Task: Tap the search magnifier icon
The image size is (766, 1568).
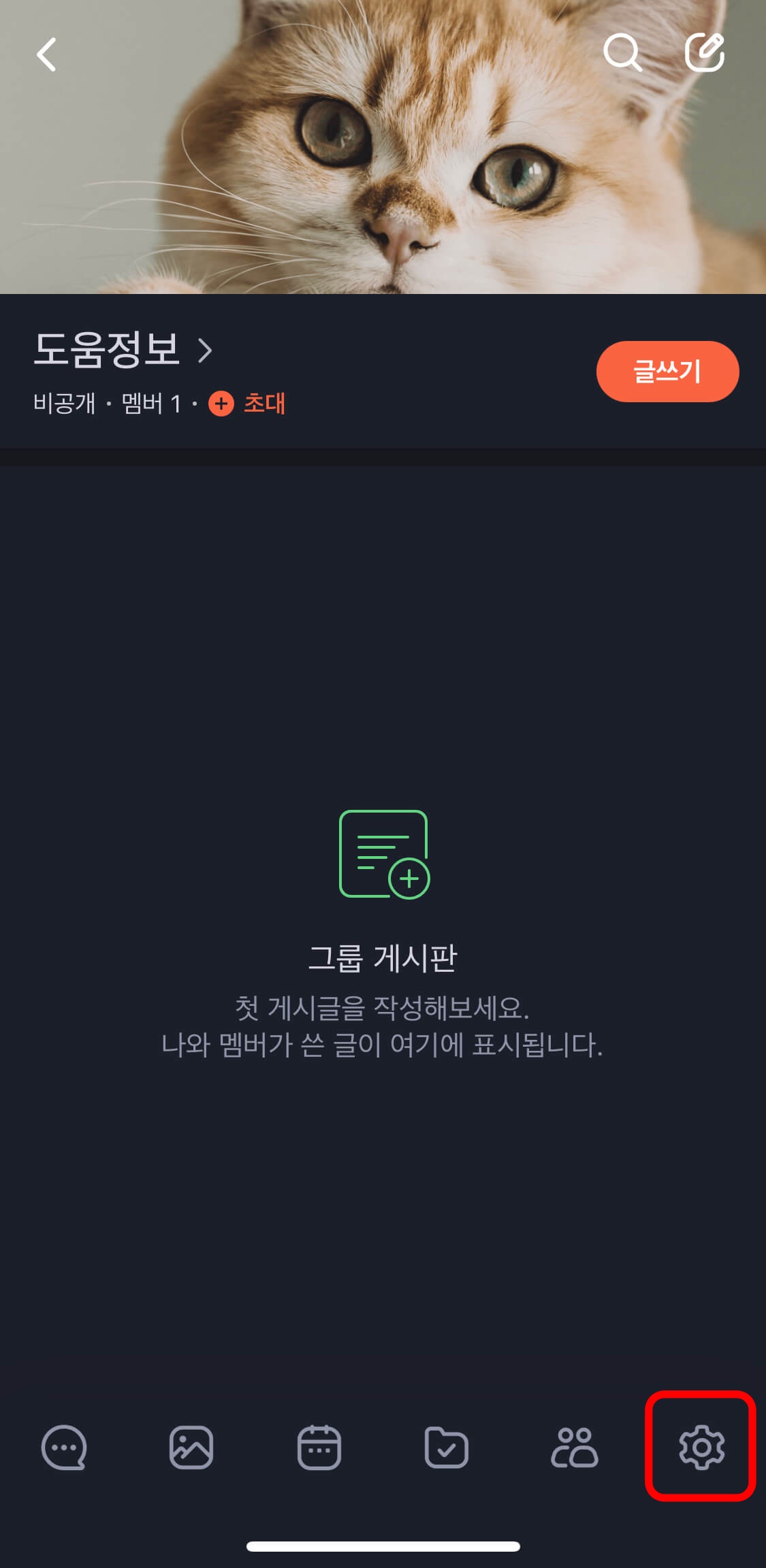Action: [x=624, y=54]
